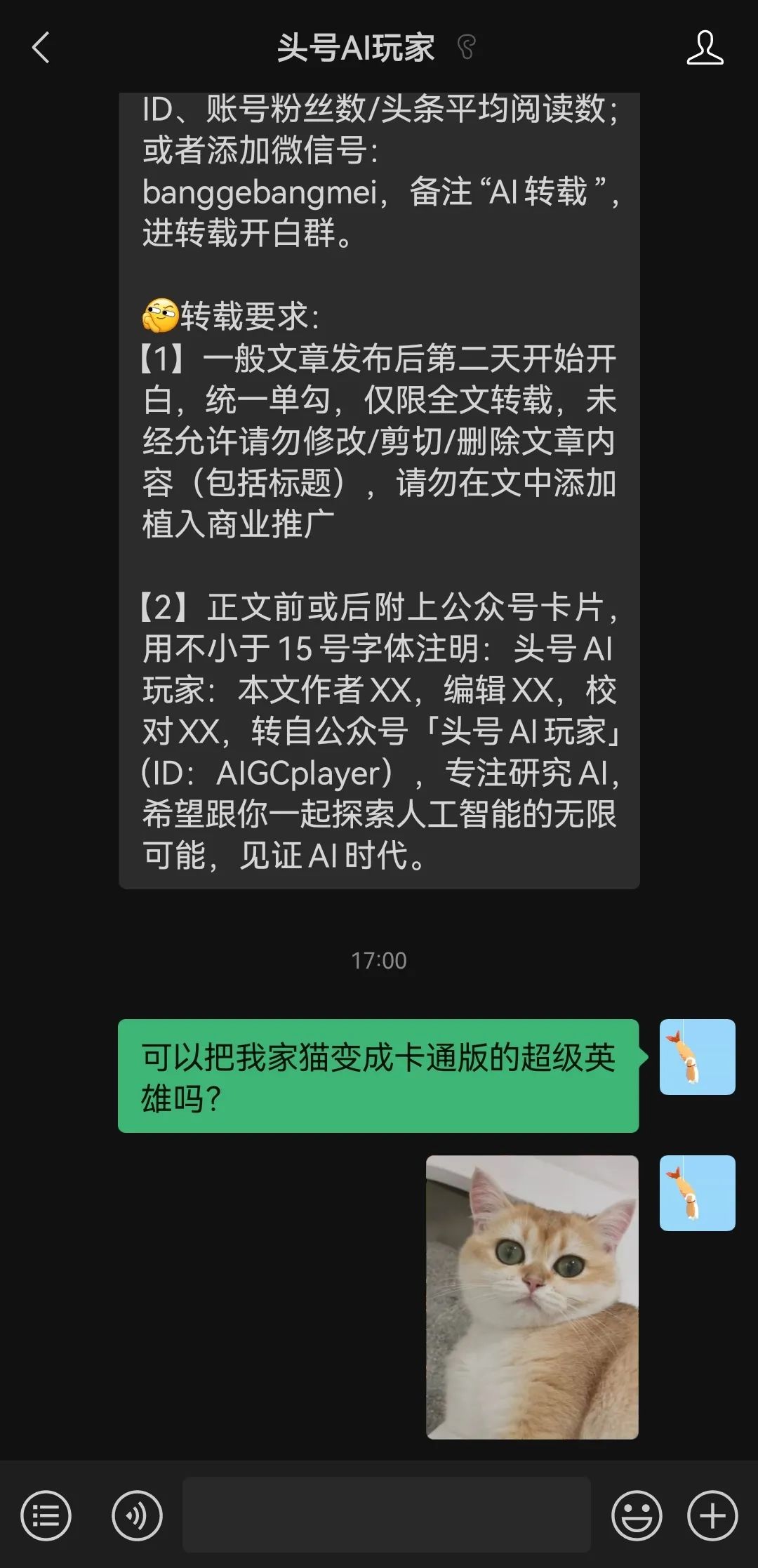Tap my avatar beside the cat photo
758x1568 pixels.
coord(697,1192)
